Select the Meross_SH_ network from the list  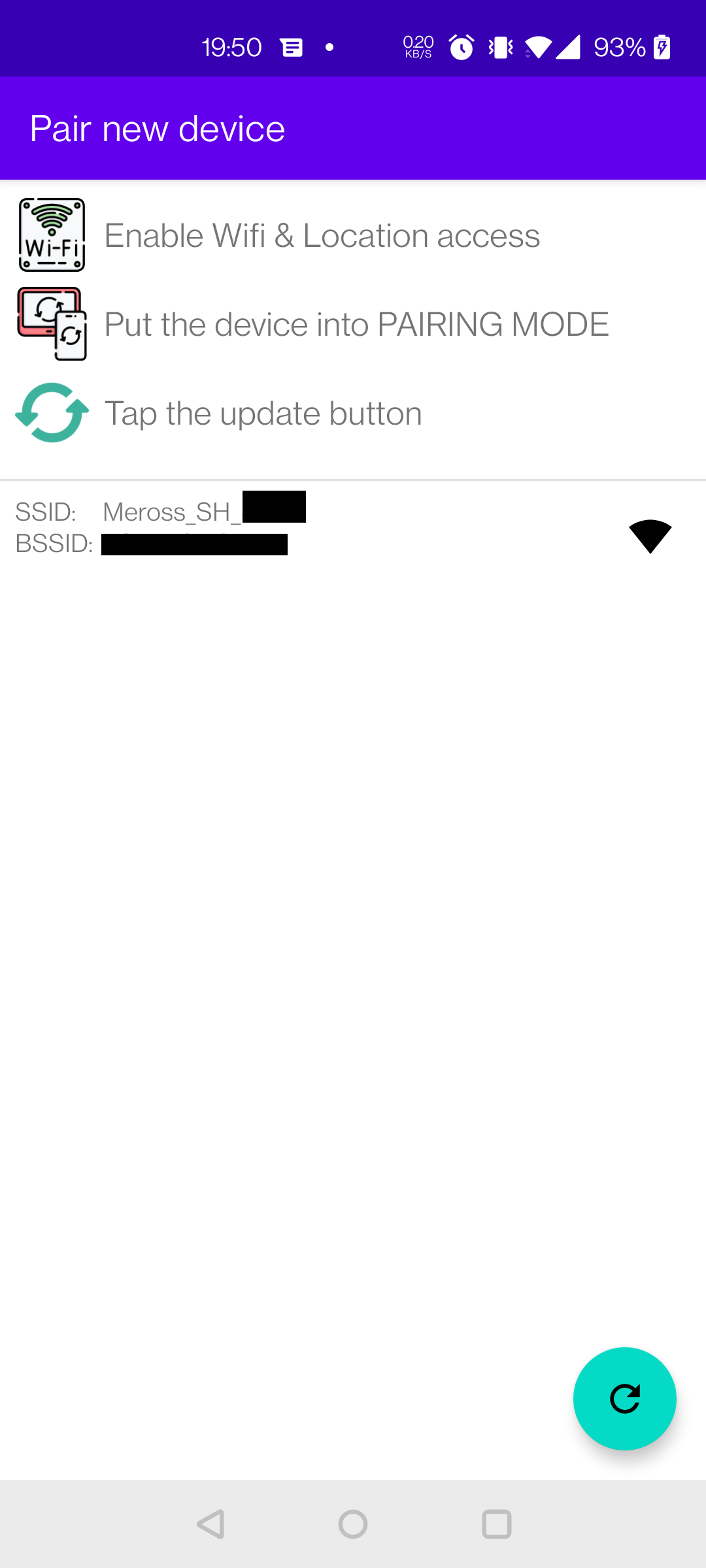point(353,527)
